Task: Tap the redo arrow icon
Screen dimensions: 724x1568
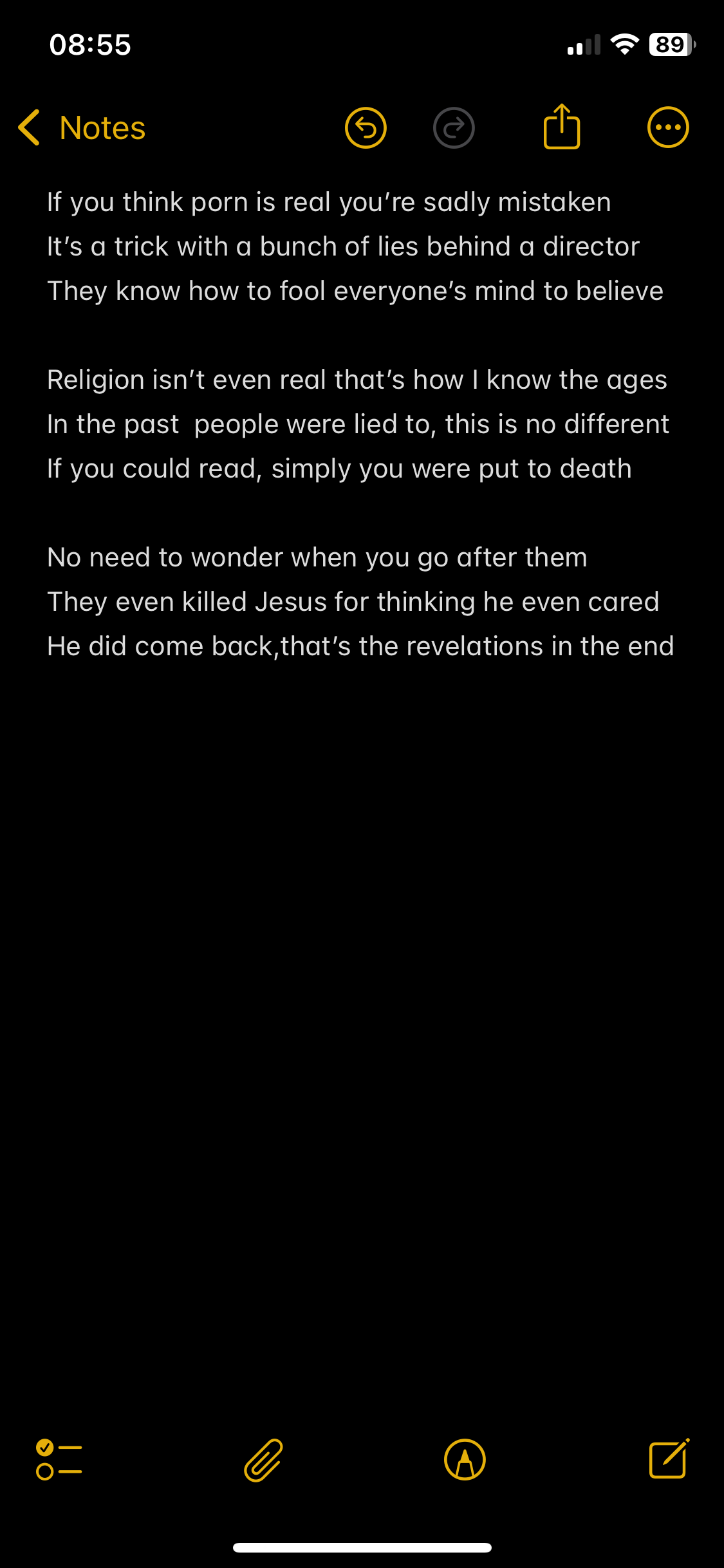Action: (454, 127)
